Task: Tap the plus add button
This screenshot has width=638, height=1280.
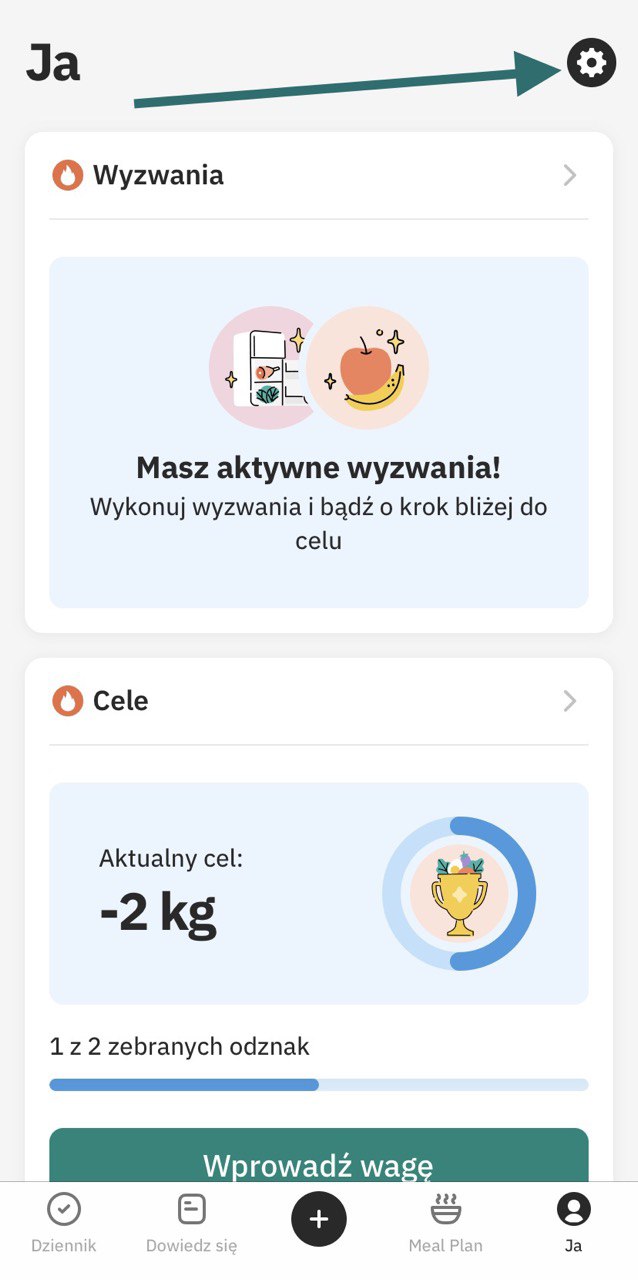Action: coord(318,1219)
